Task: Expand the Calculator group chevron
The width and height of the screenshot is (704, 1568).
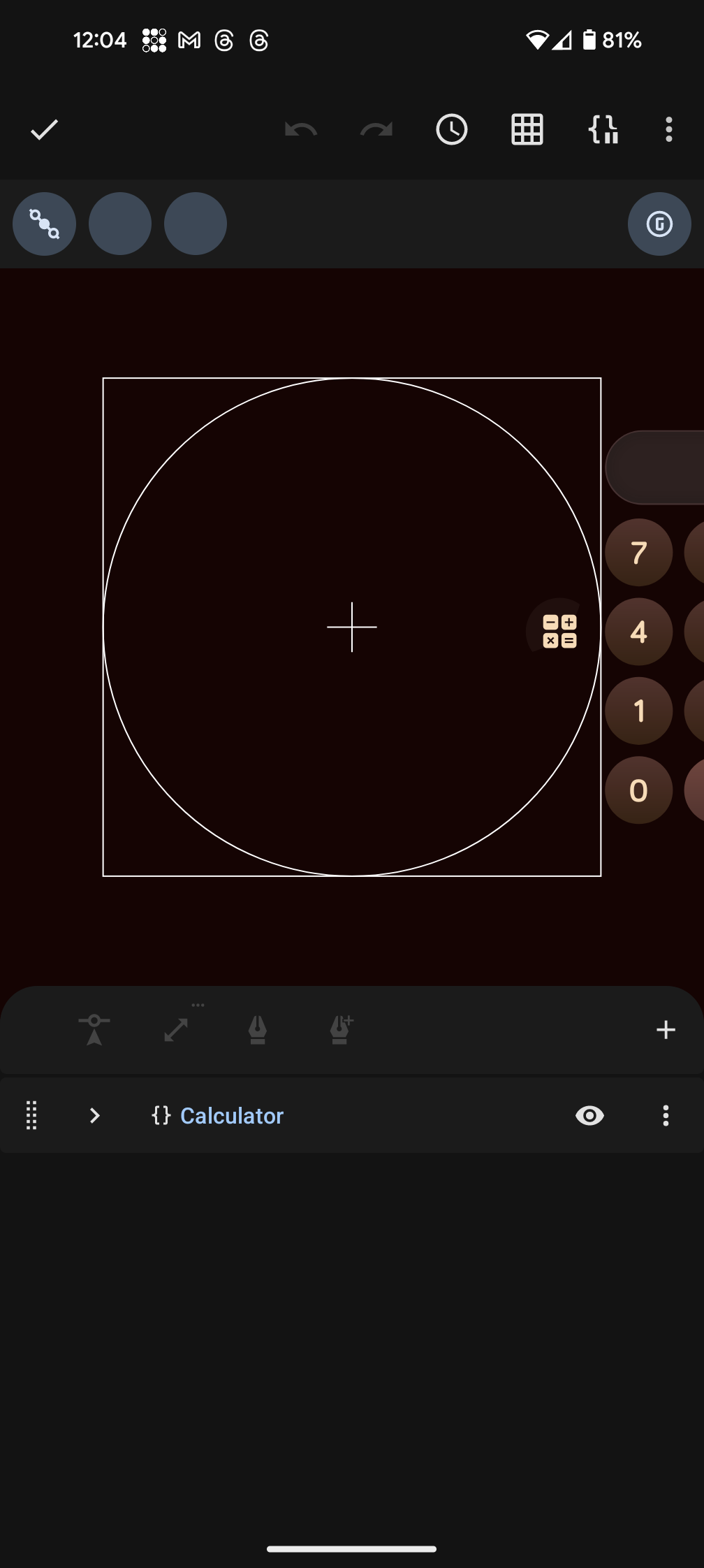Action: point(95,1116)
